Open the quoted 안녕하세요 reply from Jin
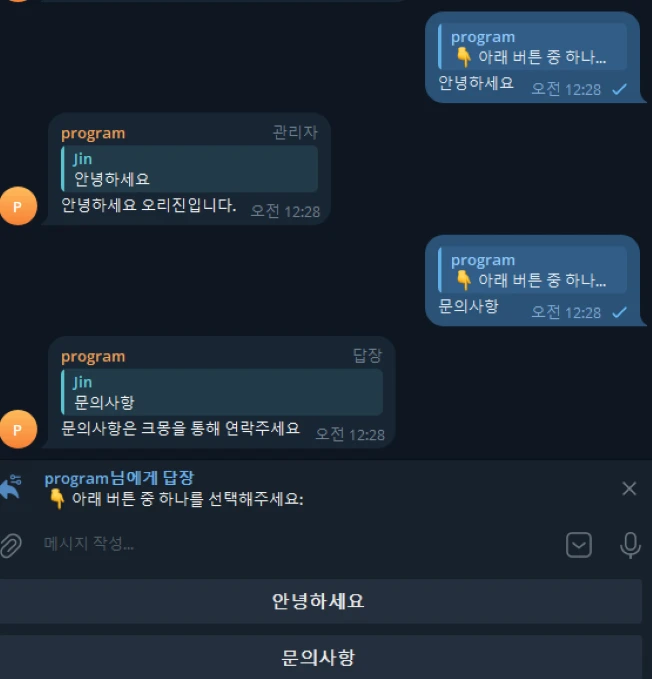Image resolution: width=652 pixels, height=679 pixels. (x=190, y=169)
